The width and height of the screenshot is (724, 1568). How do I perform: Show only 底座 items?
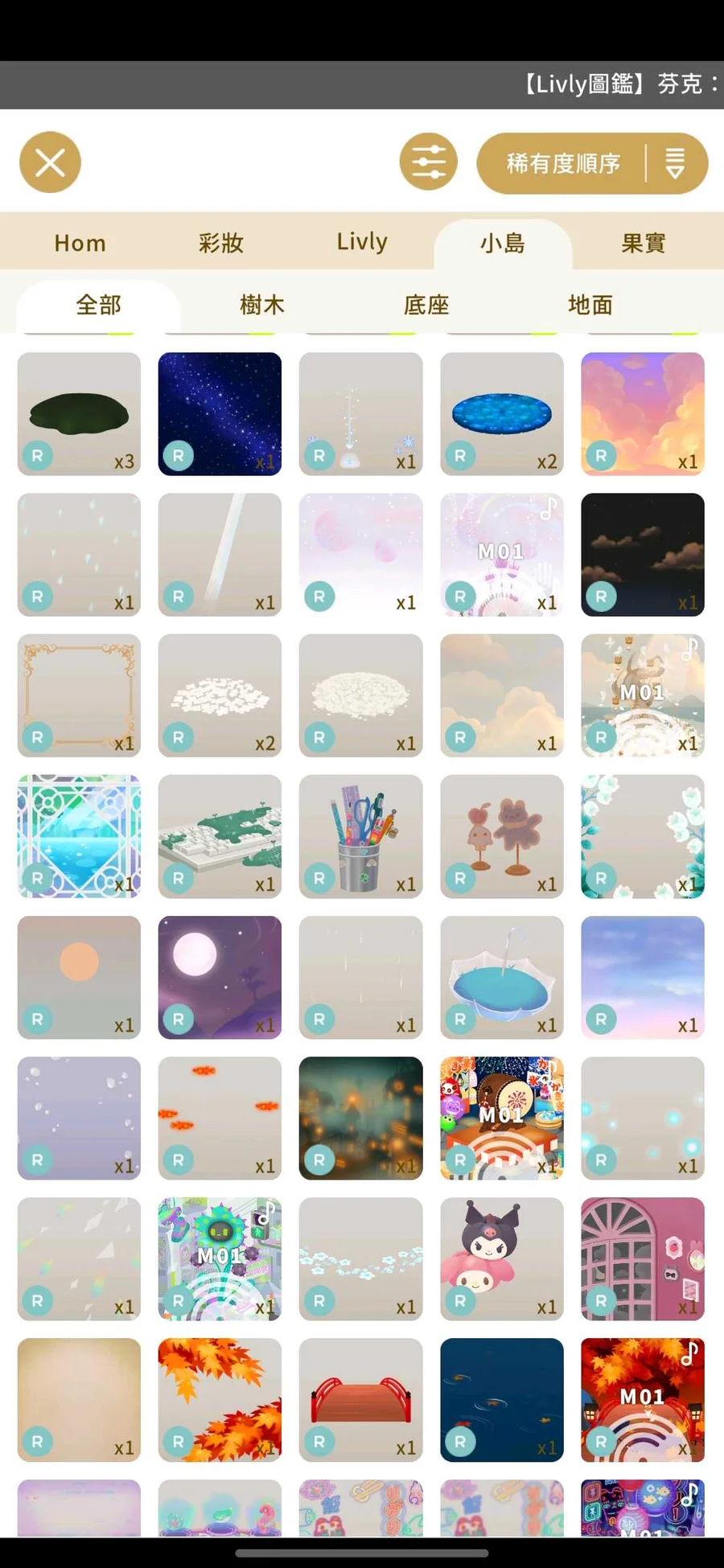coord(426,305)
